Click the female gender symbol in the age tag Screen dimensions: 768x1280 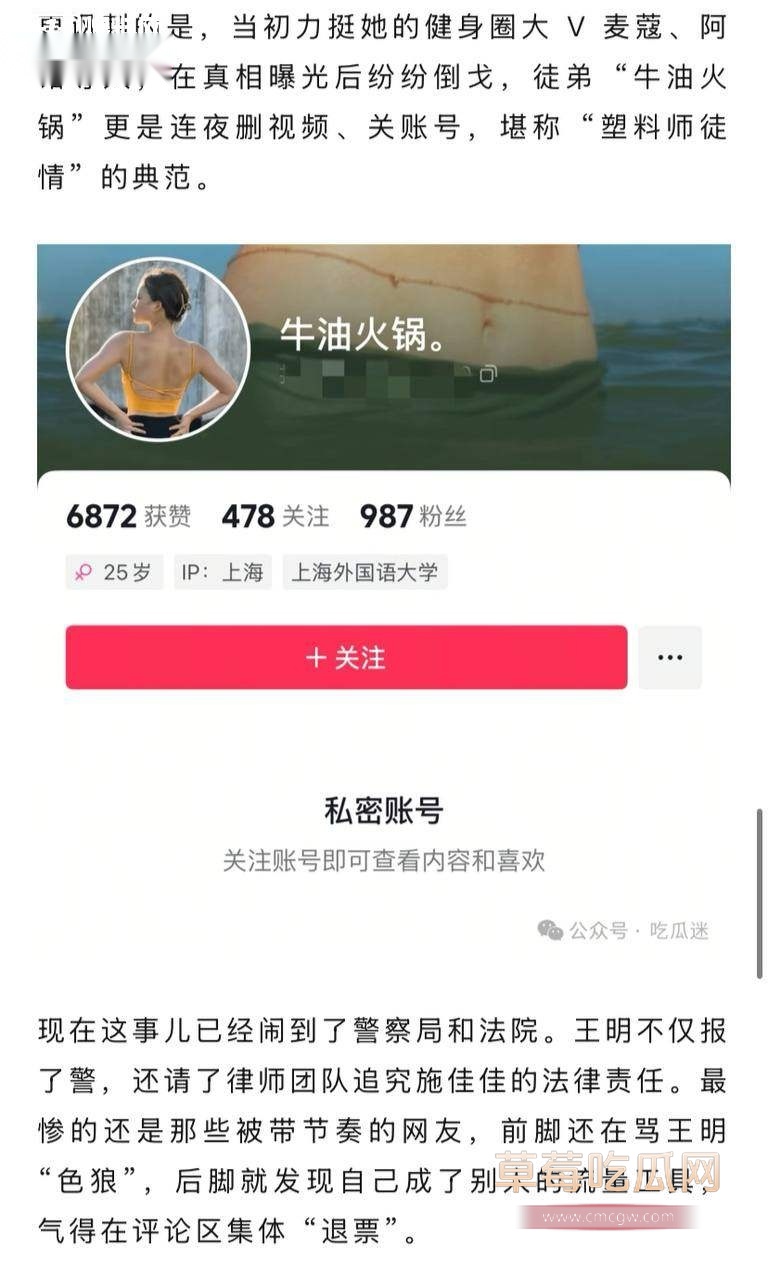click(x=84, y=571)
